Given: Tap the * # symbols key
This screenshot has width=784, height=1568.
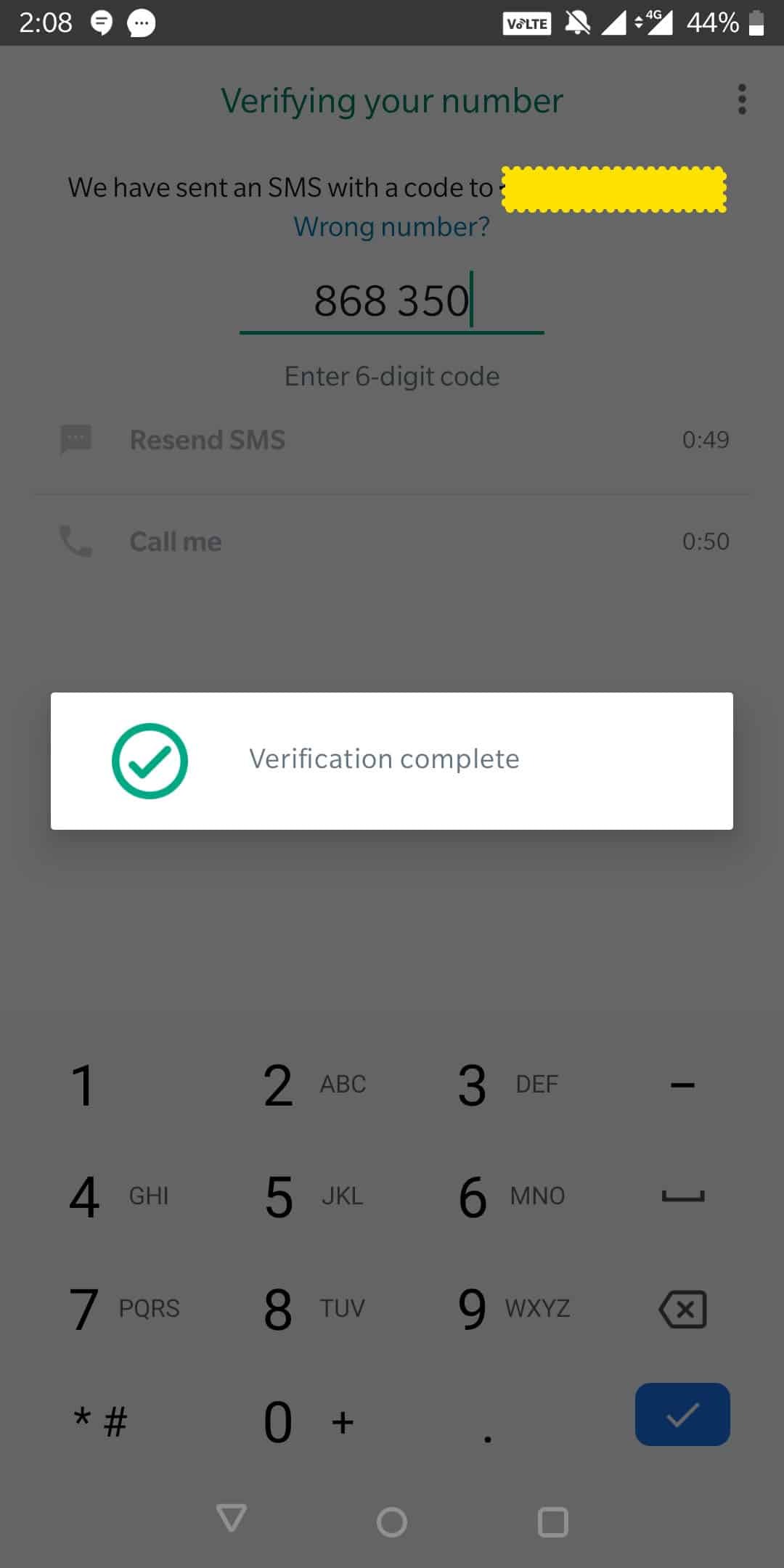Looking at the screenshot, I should click(x=99, y=1421).
